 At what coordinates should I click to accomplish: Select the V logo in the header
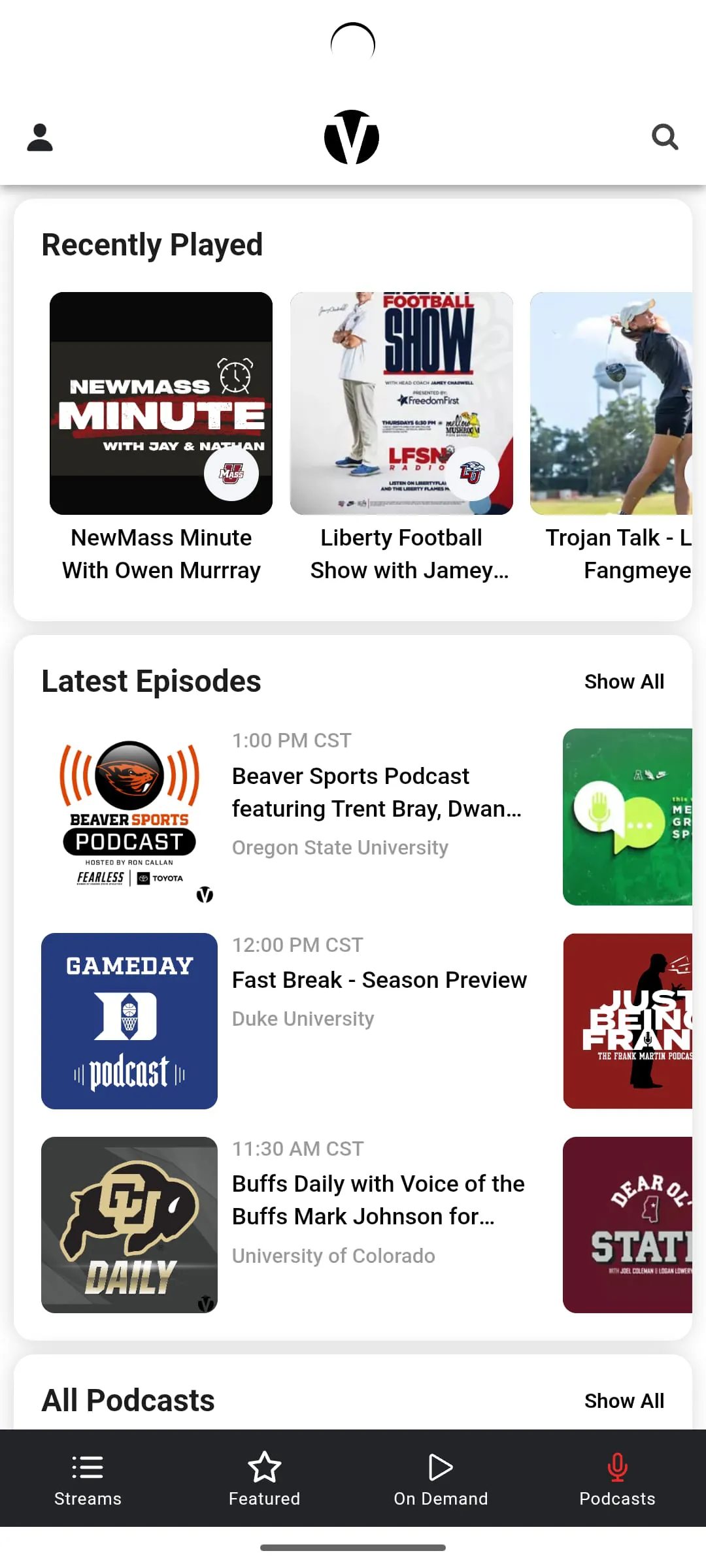pos(352,137)
